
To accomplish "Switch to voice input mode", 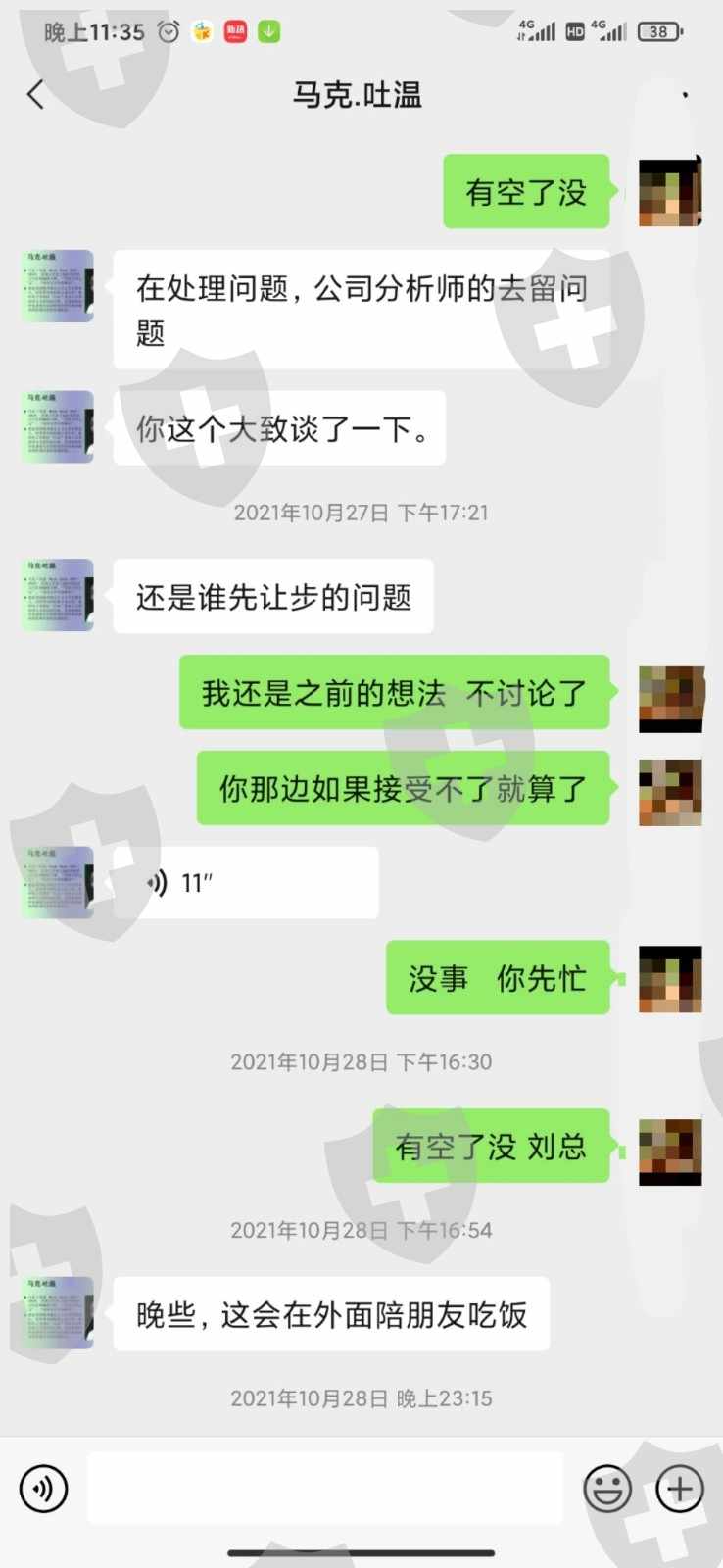I will [43, 1490].
